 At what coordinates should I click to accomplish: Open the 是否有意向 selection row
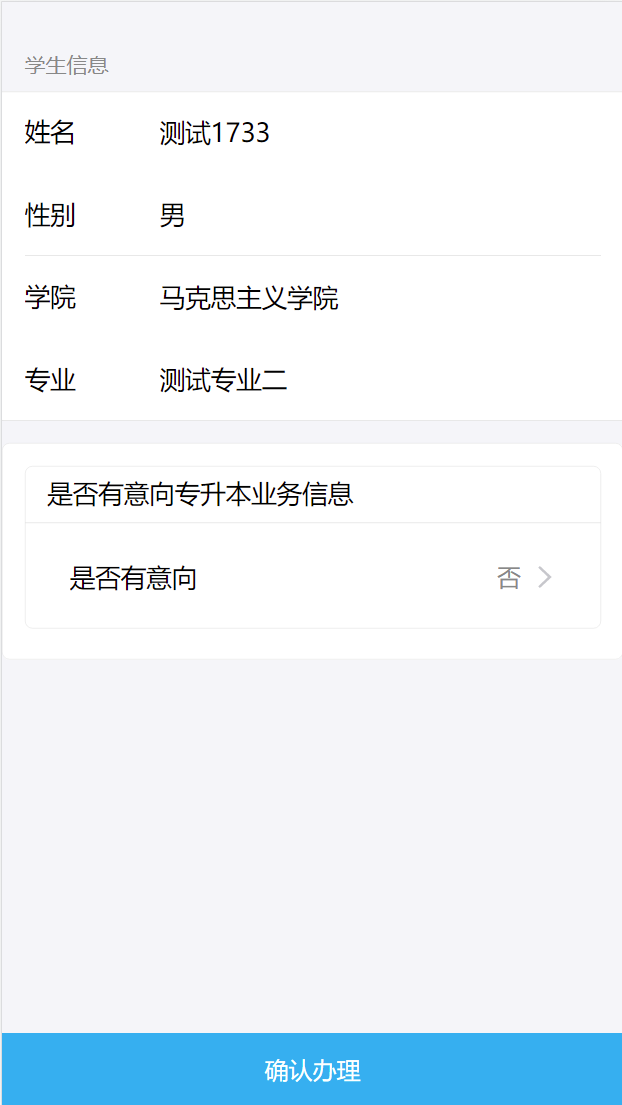coord(312,577)
